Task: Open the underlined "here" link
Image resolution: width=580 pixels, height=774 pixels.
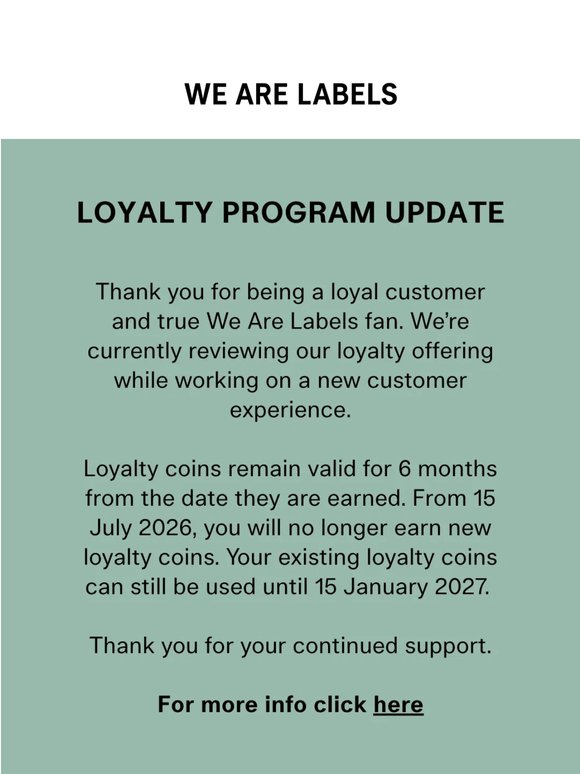Action: tap(398, 704)
